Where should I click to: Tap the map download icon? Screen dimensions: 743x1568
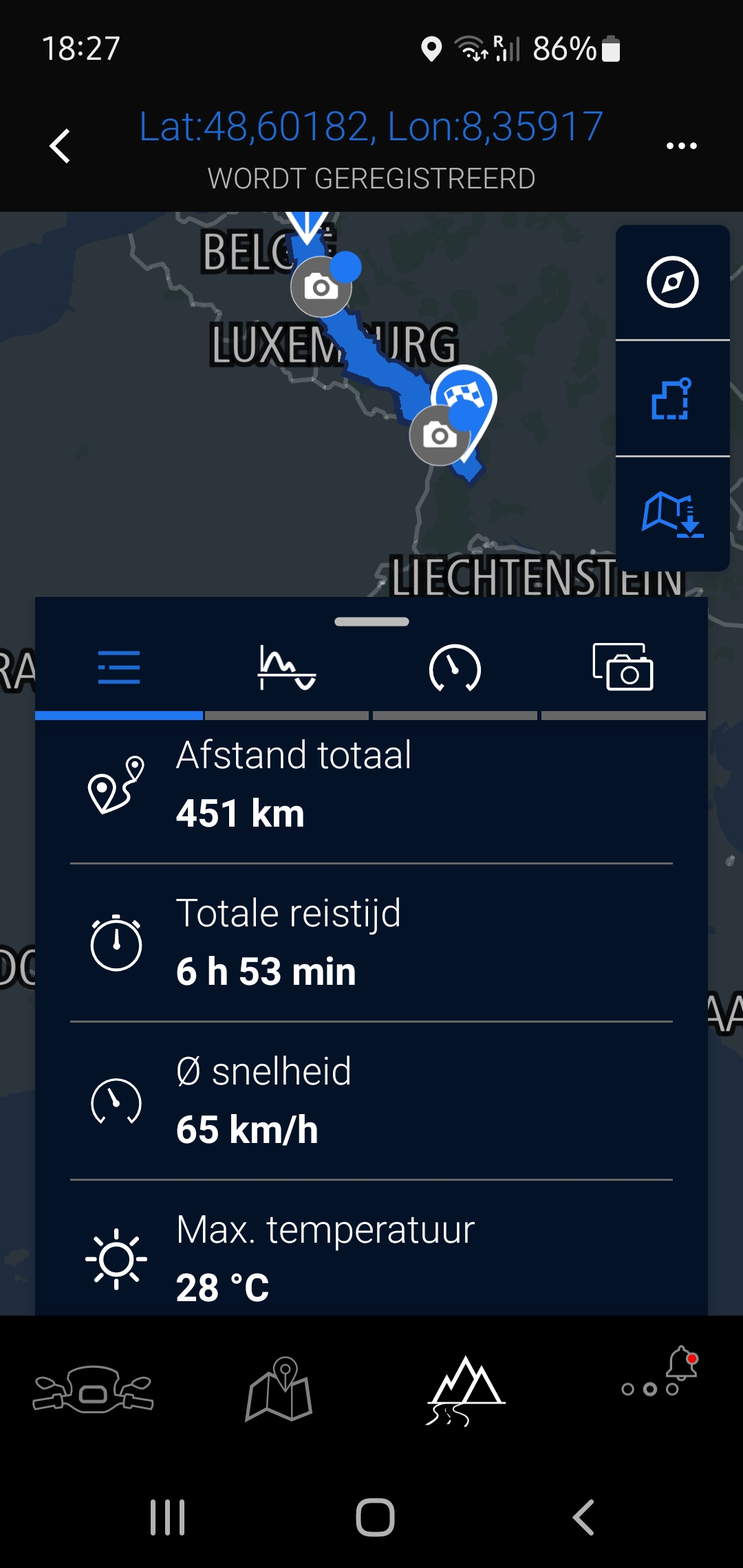coord(672,514)
